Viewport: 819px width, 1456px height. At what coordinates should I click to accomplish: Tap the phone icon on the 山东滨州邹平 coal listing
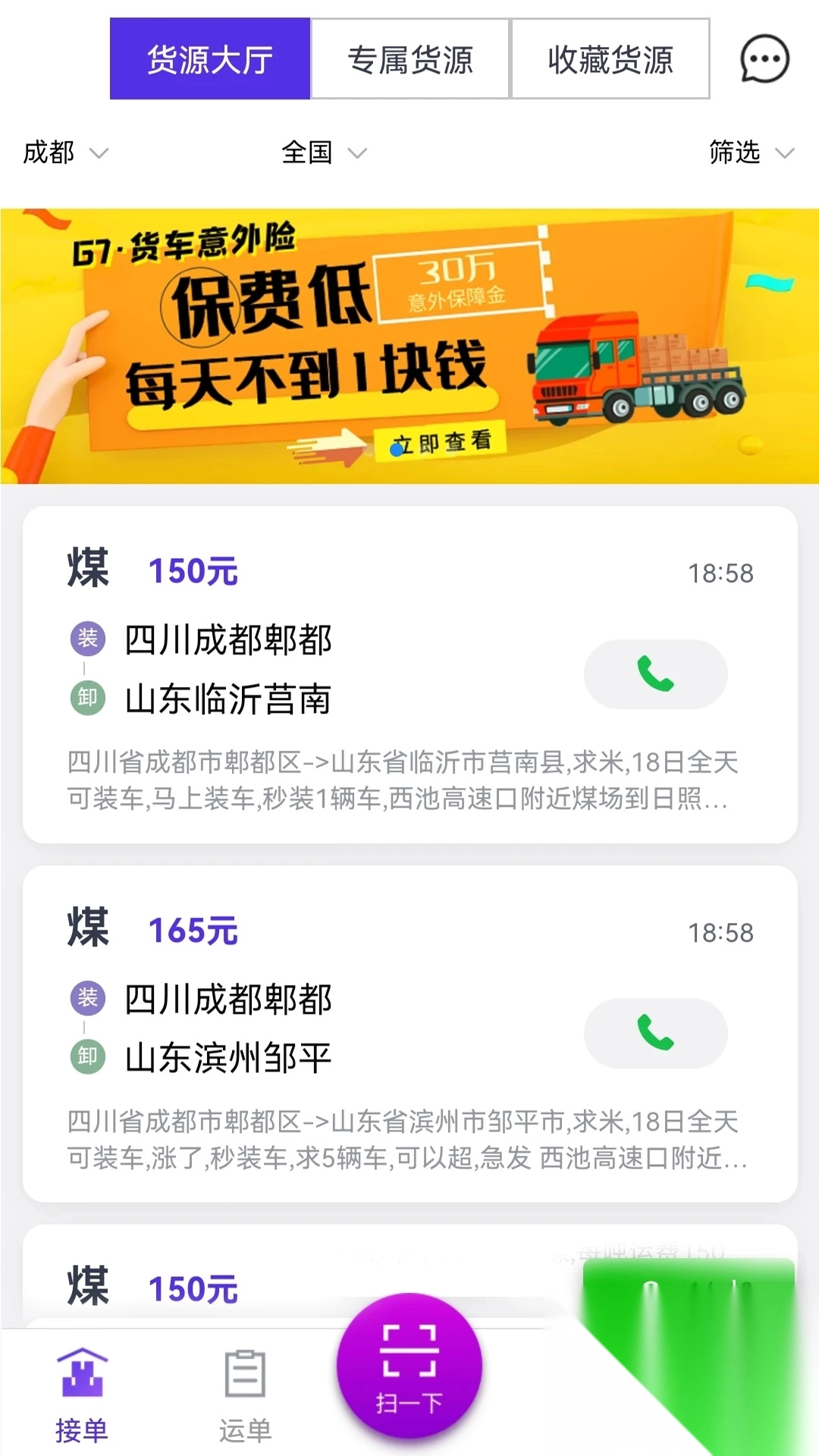click(x=655, y=1033)
